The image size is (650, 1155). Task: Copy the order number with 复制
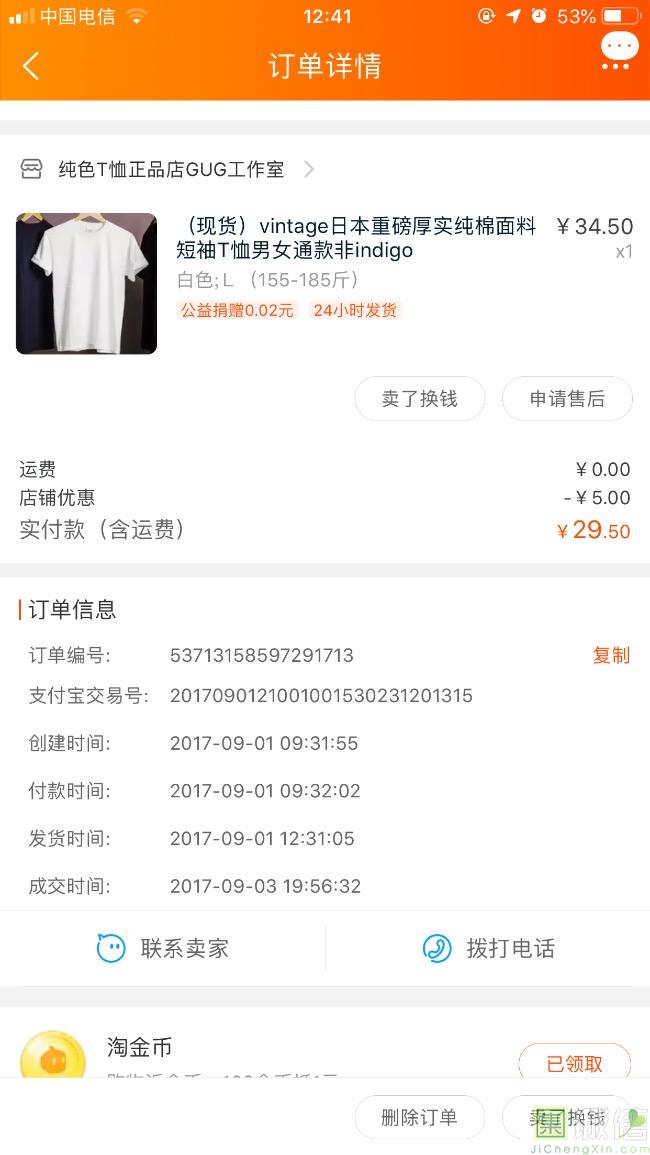611,655
